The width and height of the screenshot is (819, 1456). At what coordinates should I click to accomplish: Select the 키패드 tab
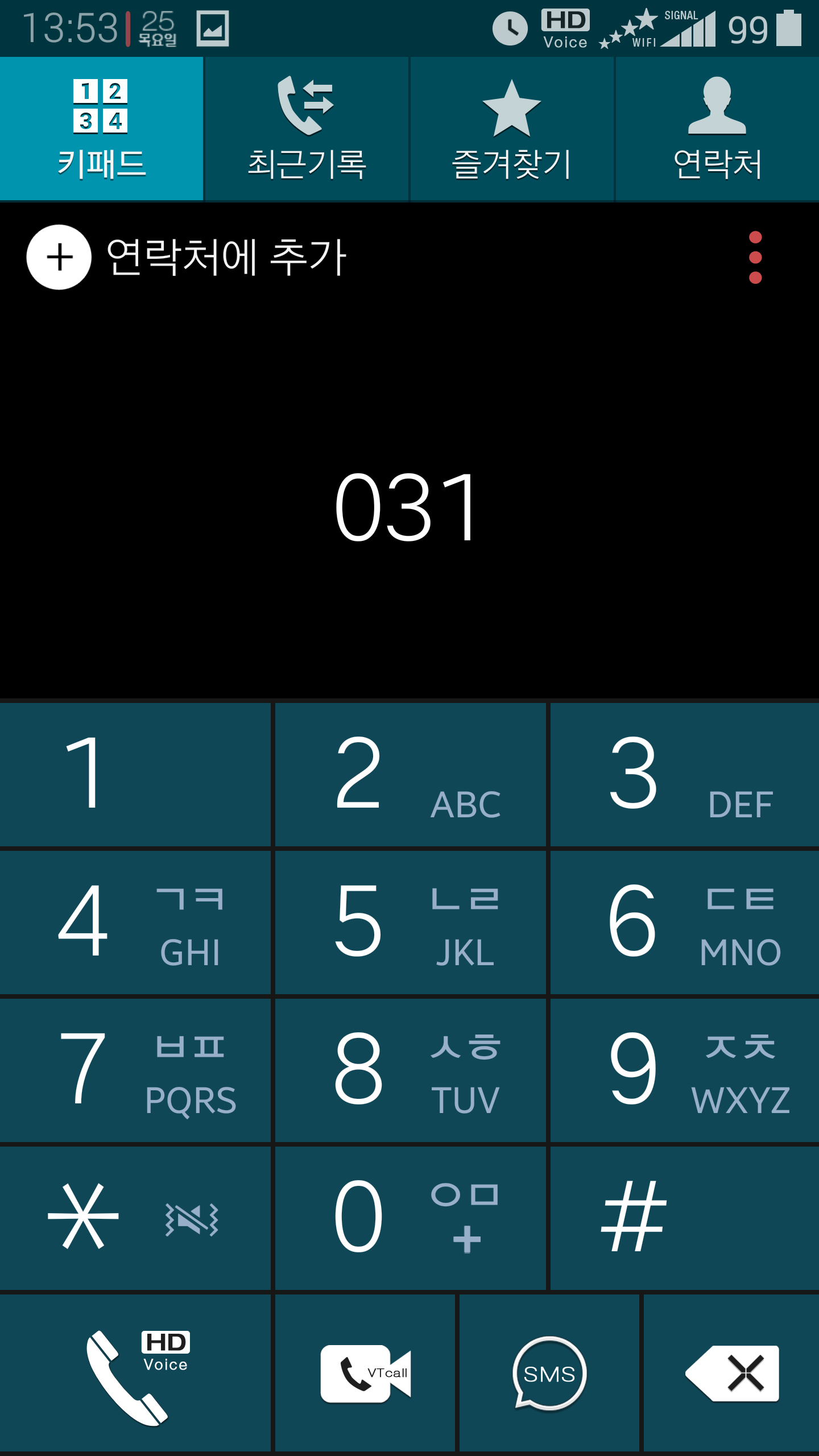101,129
